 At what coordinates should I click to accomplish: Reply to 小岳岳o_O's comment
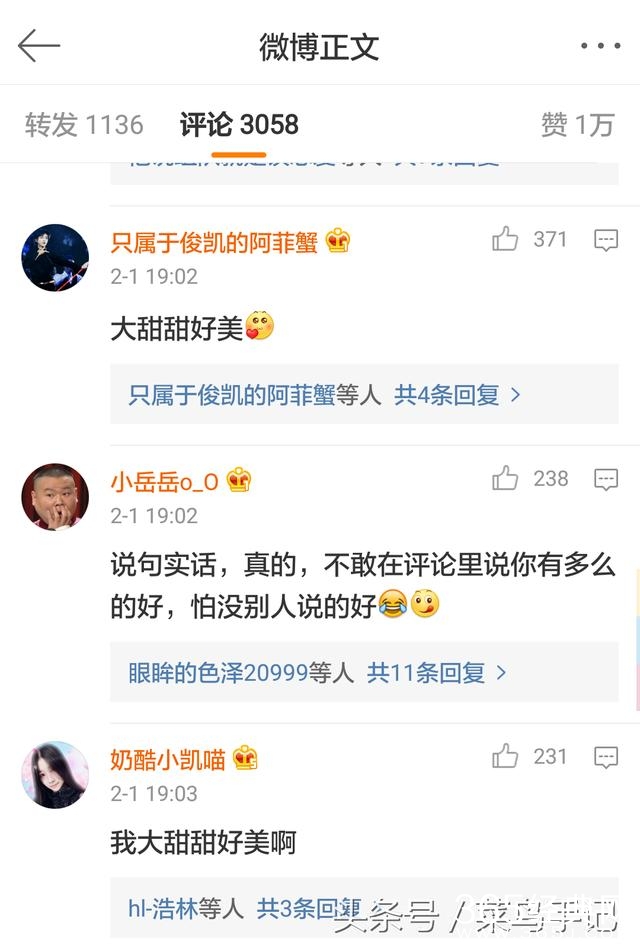pyautogui.click(x=606, y=480)
